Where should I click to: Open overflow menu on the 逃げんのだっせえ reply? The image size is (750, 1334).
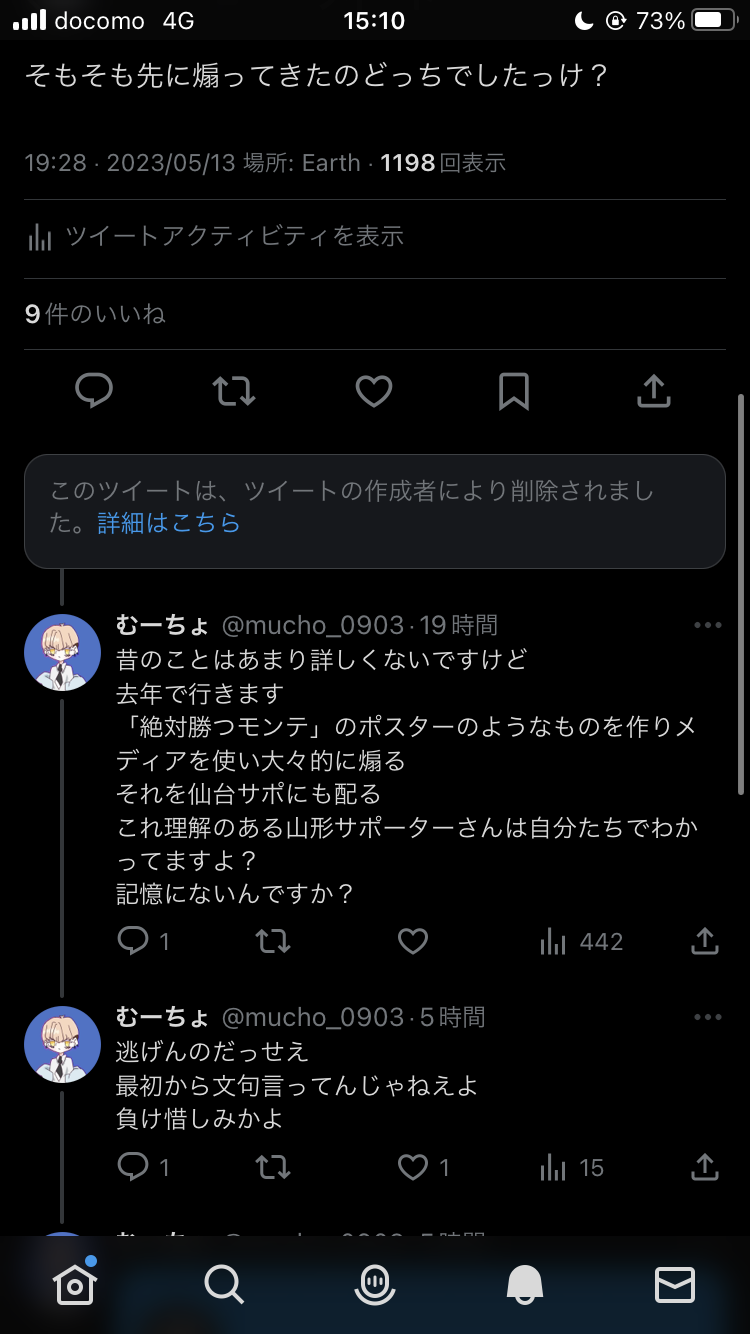coord(707,1017)
